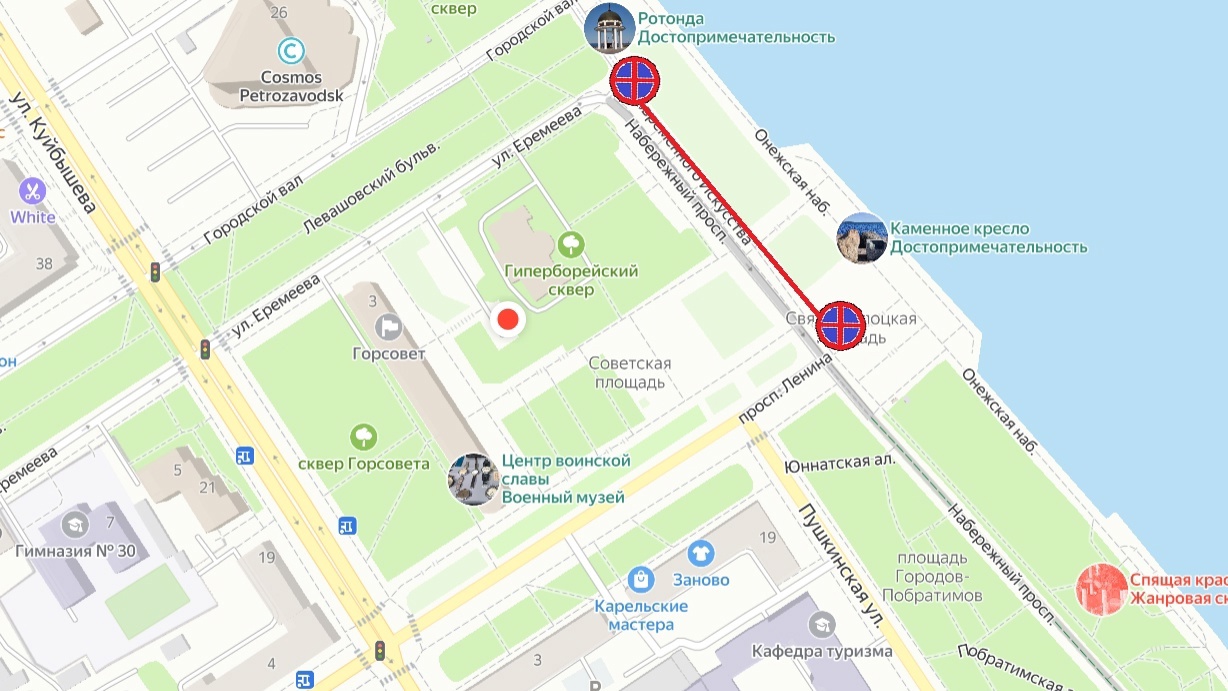This screenshot has height=691, width=1228.
Task: Tap the no-parking sign beside Ротонда
Action: point(635,82)
